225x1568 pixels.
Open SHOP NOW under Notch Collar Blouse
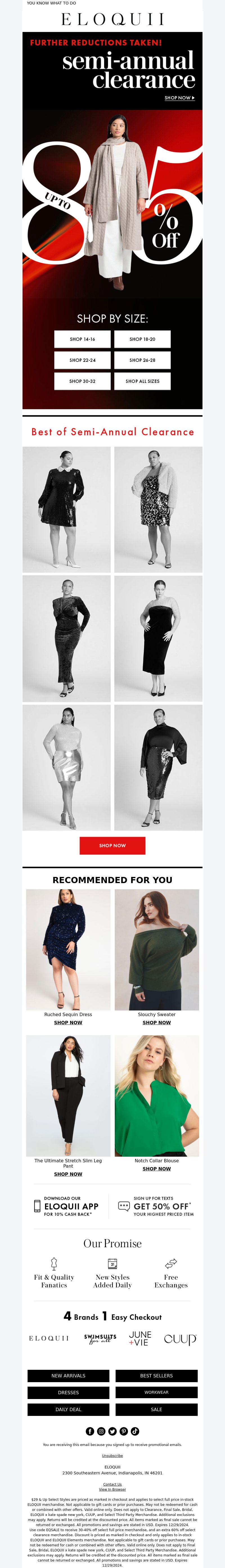[156, 1169]
